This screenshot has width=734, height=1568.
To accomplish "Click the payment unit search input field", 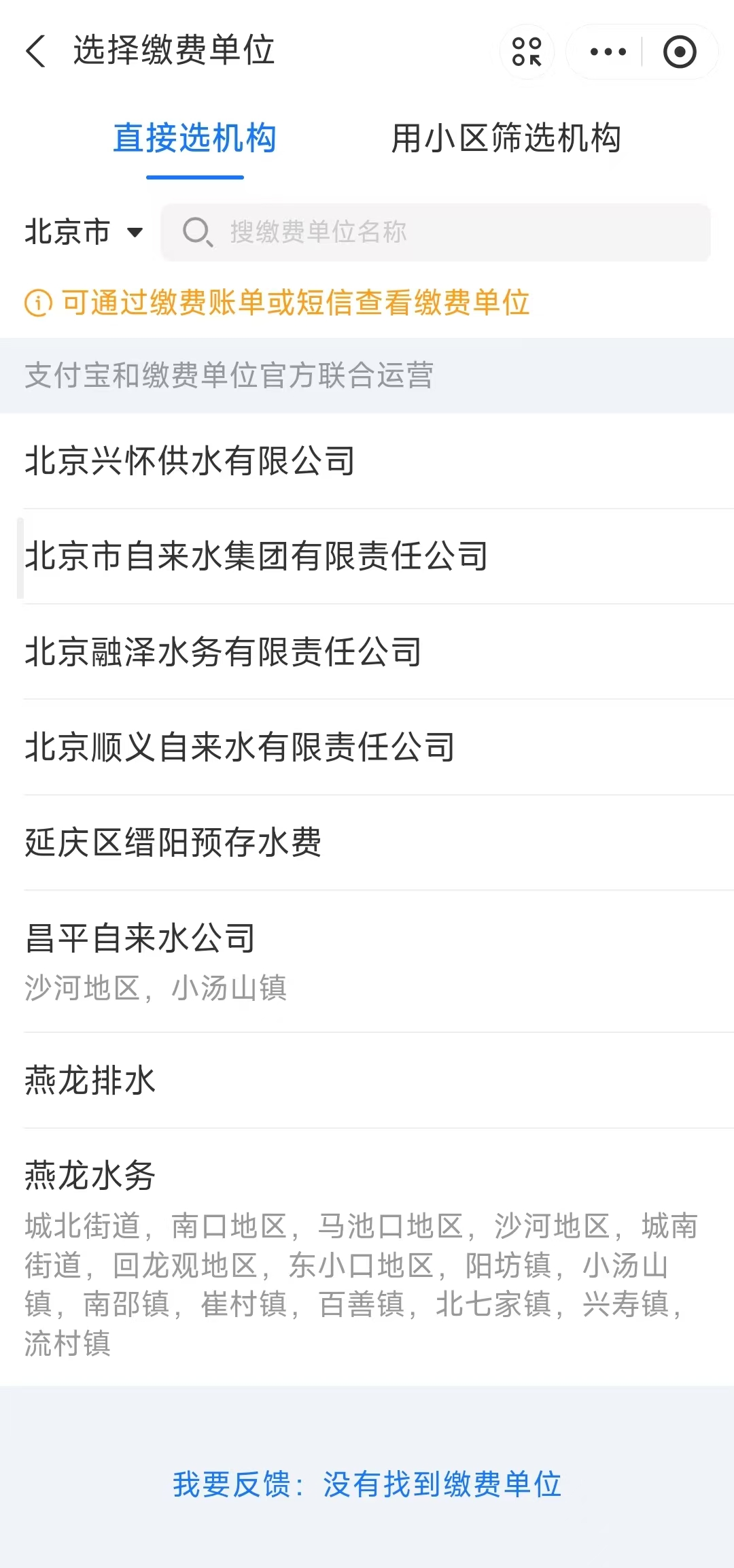I will [435, 232].
